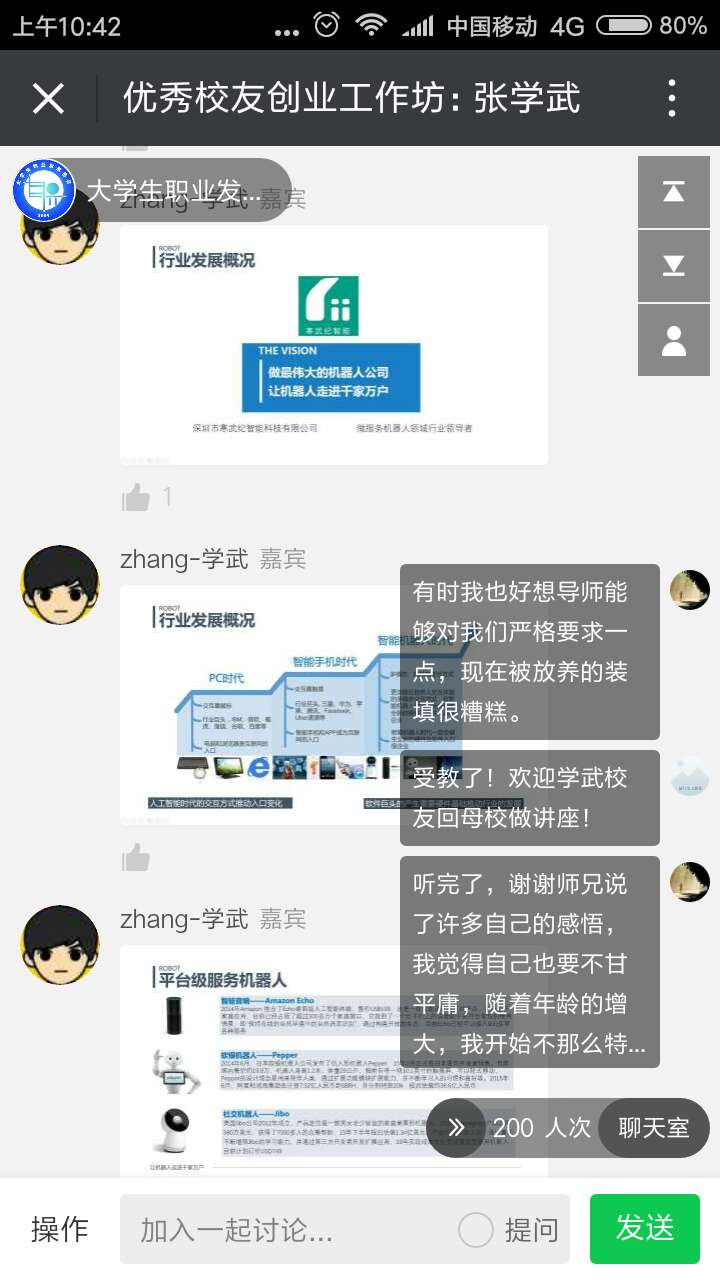Open the 行业发展概况 vision slide image
720x1280 pixels.
(333, 344)
